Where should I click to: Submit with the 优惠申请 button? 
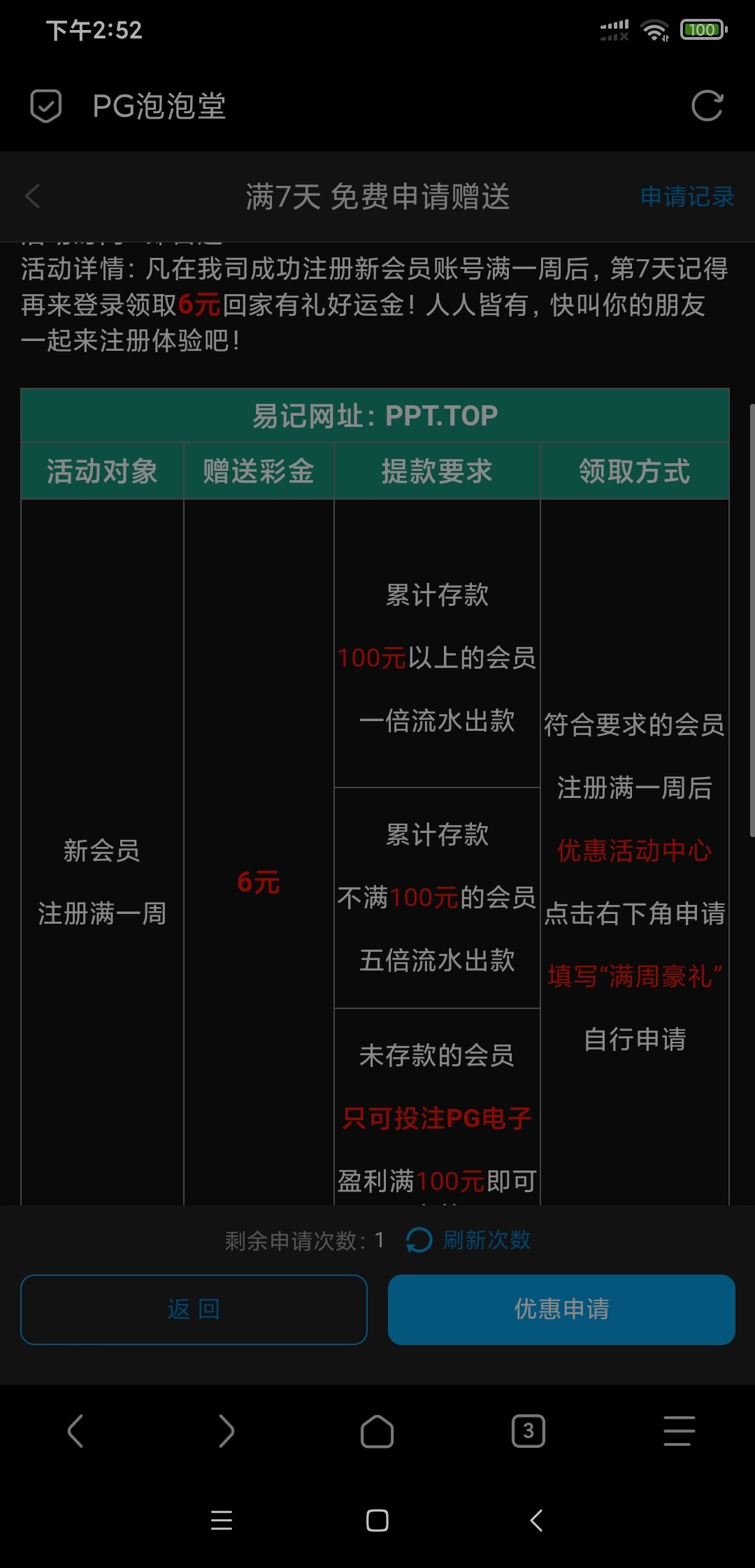click(561, 1309)
